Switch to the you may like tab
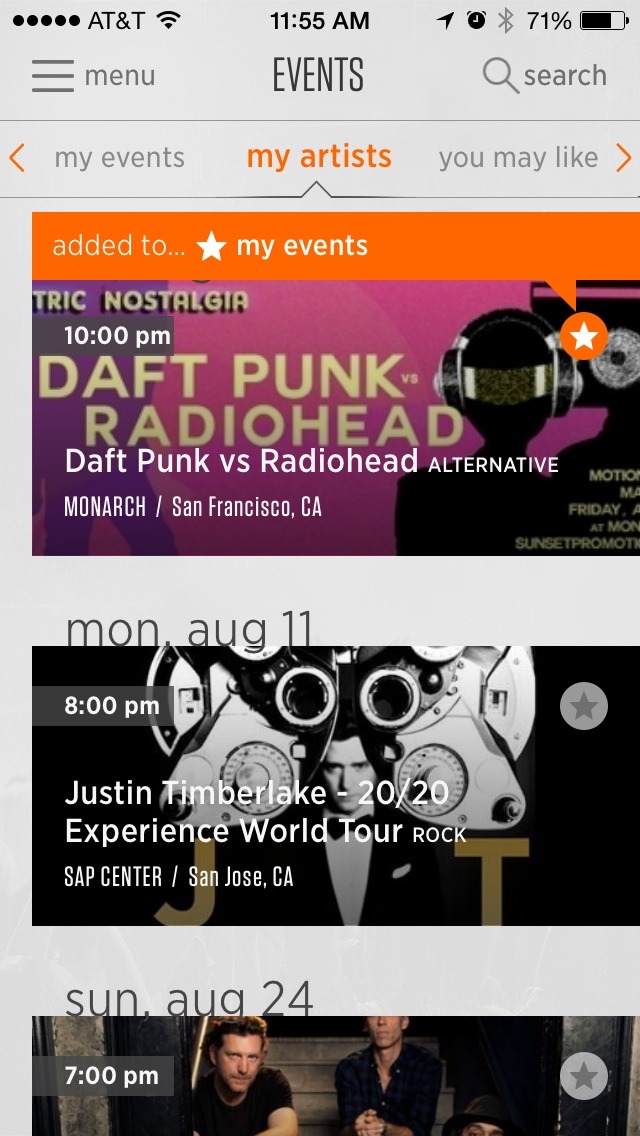Image resolution: width=640 pixels, height=1136 pixels. coord(517,158)
